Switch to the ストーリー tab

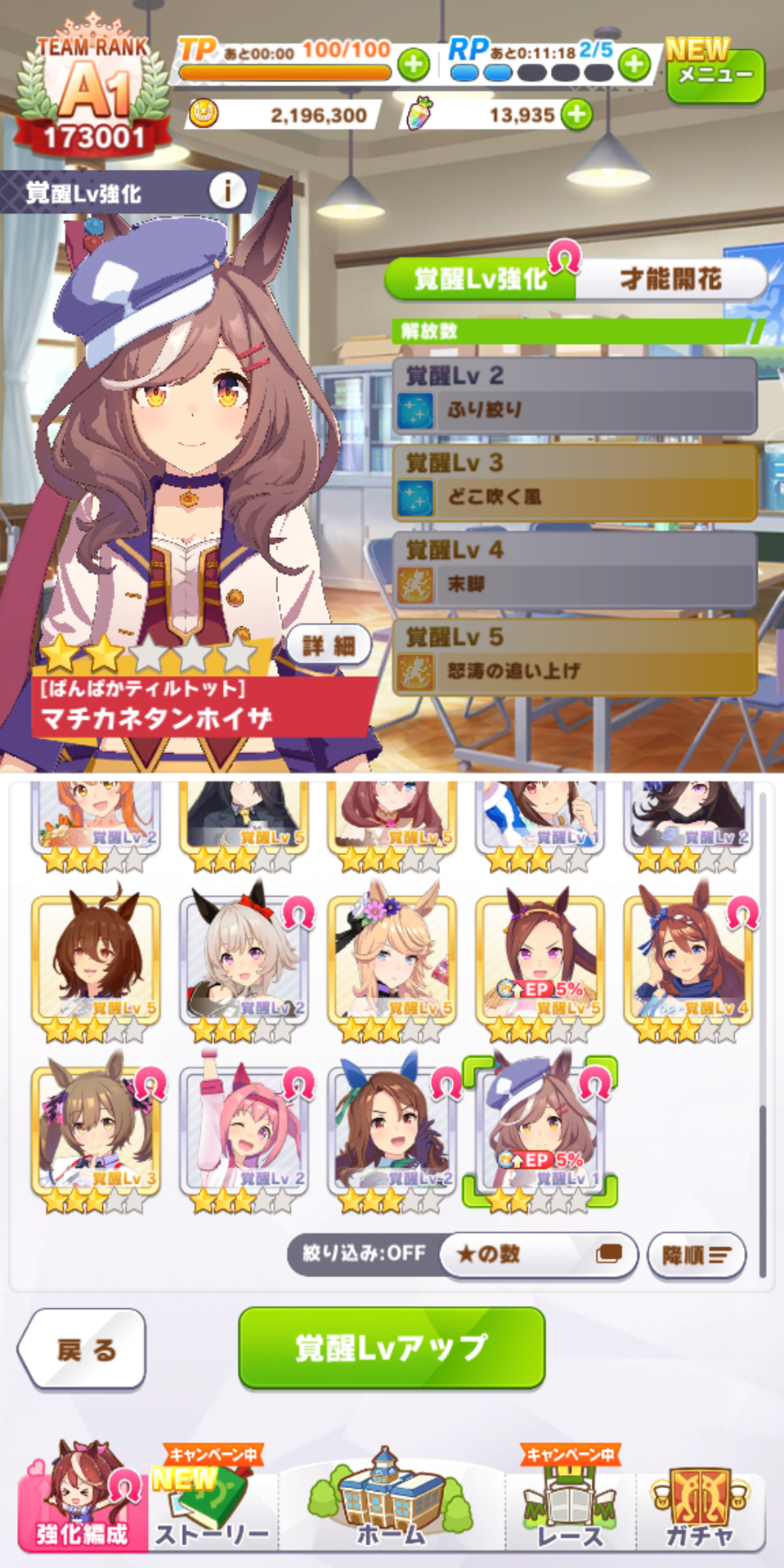(x=212, y=1500)
